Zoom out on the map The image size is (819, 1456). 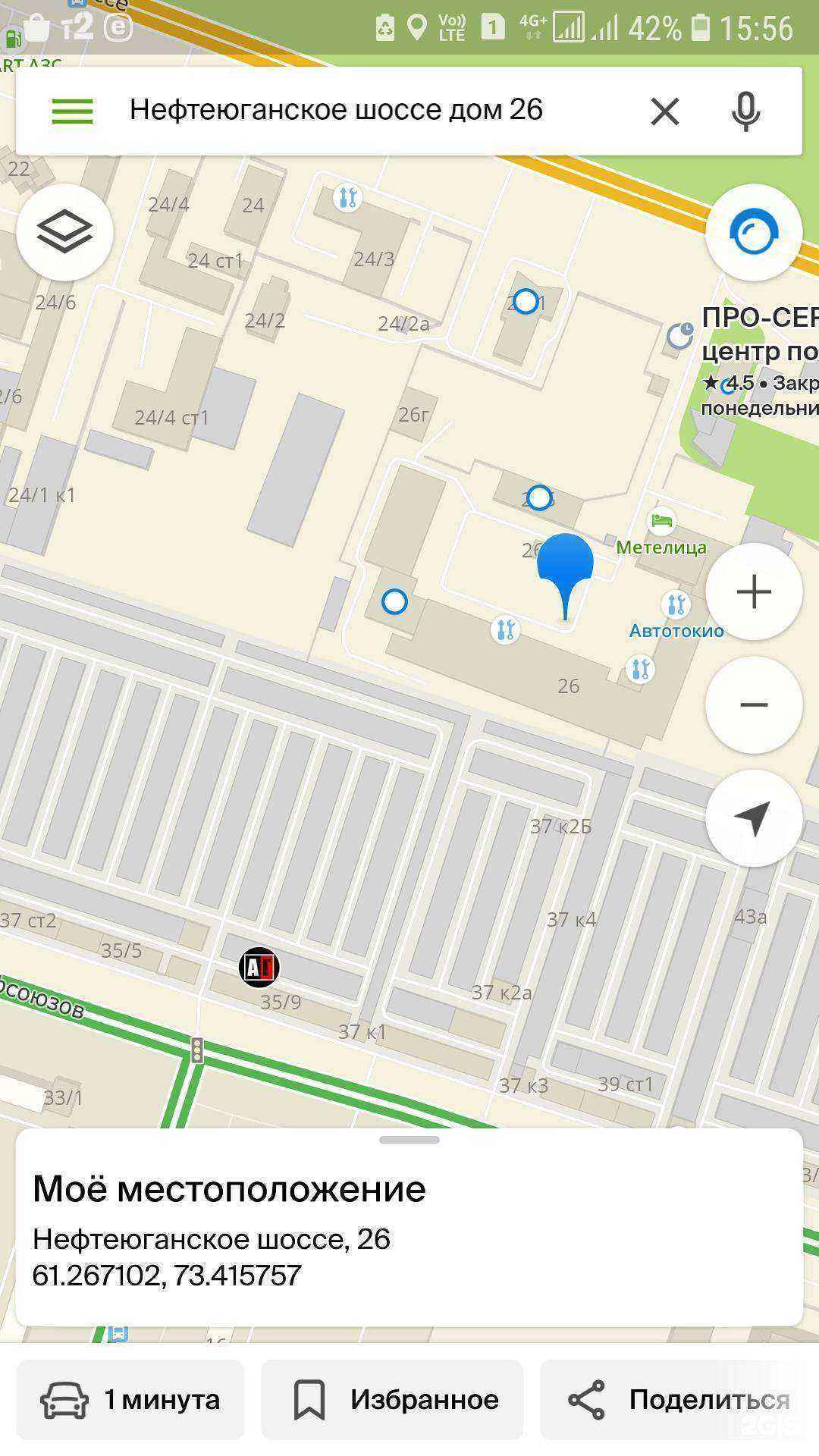pyautogui.click(x=753, y=704)
